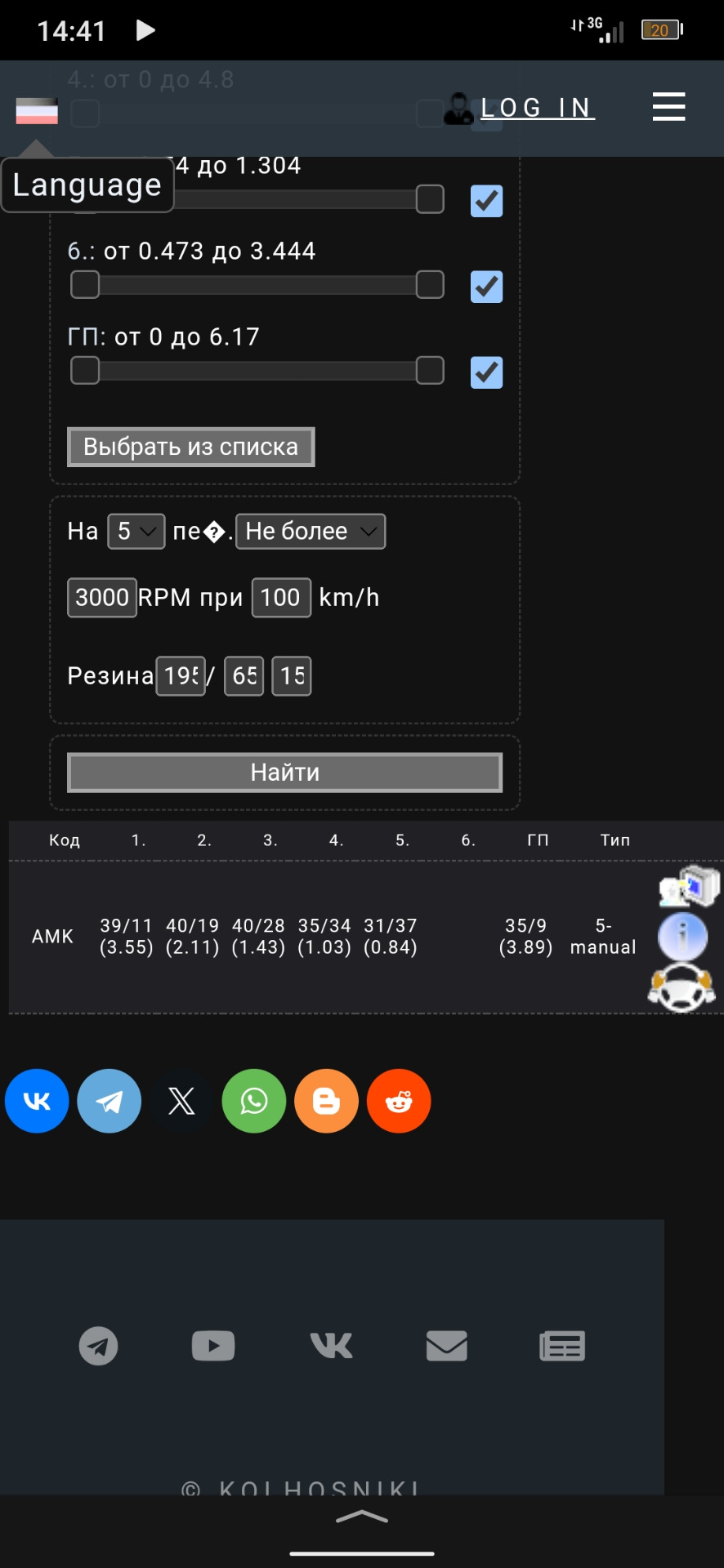724x1568 pixels.
Task: Open the info icon for AMK
Action: pyautogui.click(x=682, y=936)
